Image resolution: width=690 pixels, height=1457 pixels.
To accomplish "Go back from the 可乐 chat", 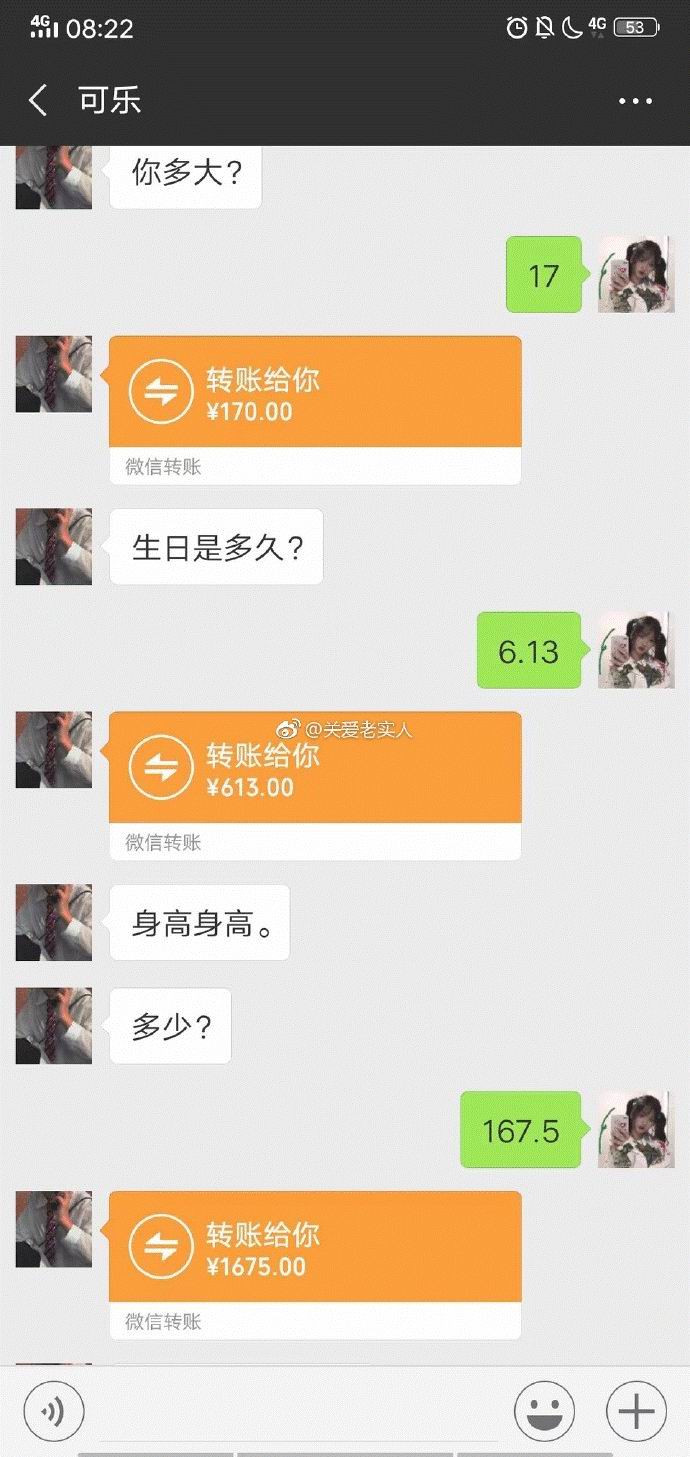I will coord(38,100).
